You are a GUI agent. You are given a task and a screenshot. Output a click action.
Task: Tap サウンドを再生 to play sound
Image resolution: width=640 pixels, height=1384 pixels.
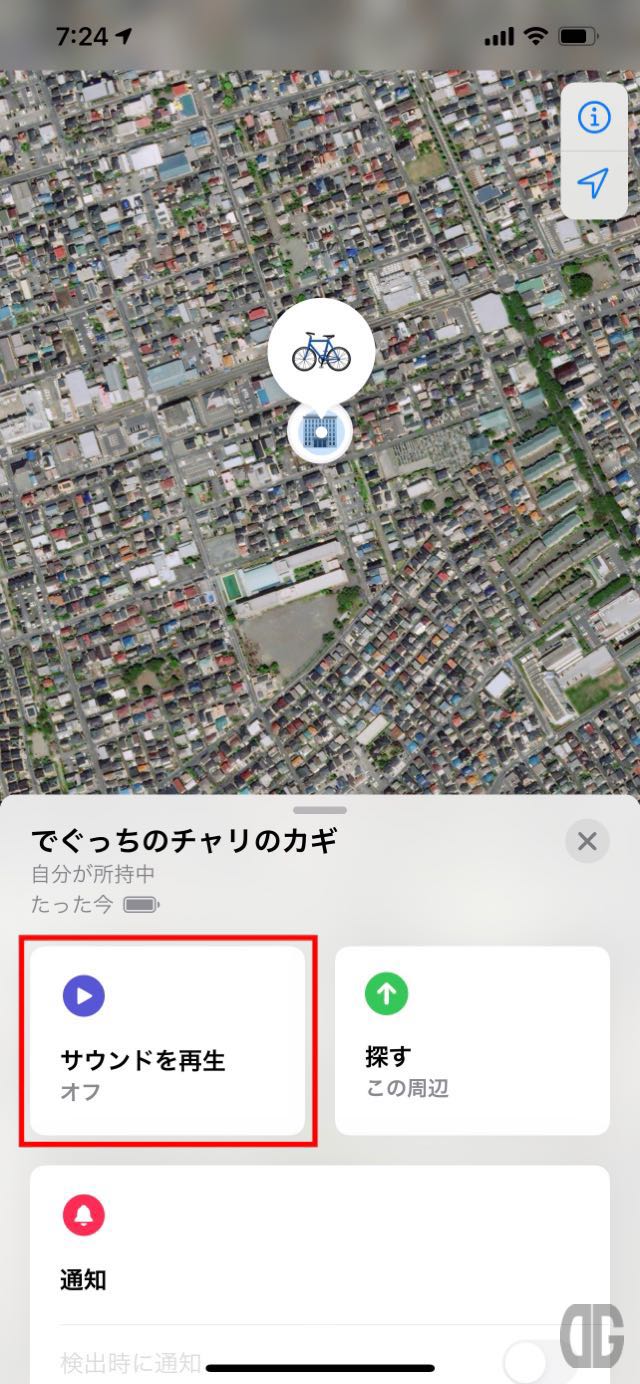(167, 1040)
